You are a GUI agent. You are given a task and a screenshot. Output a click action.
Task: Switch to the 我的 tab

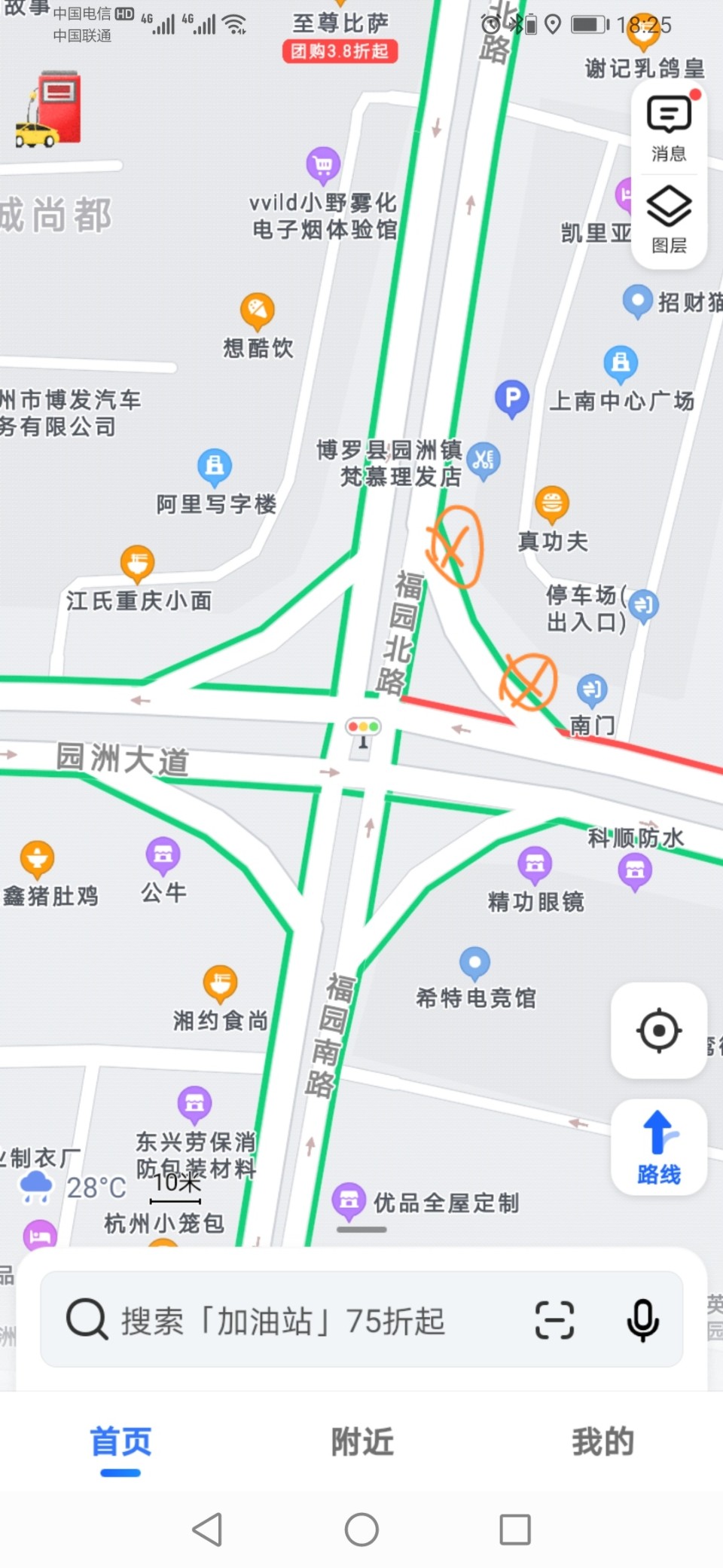pyautogui.click(x=602, y=1442)
